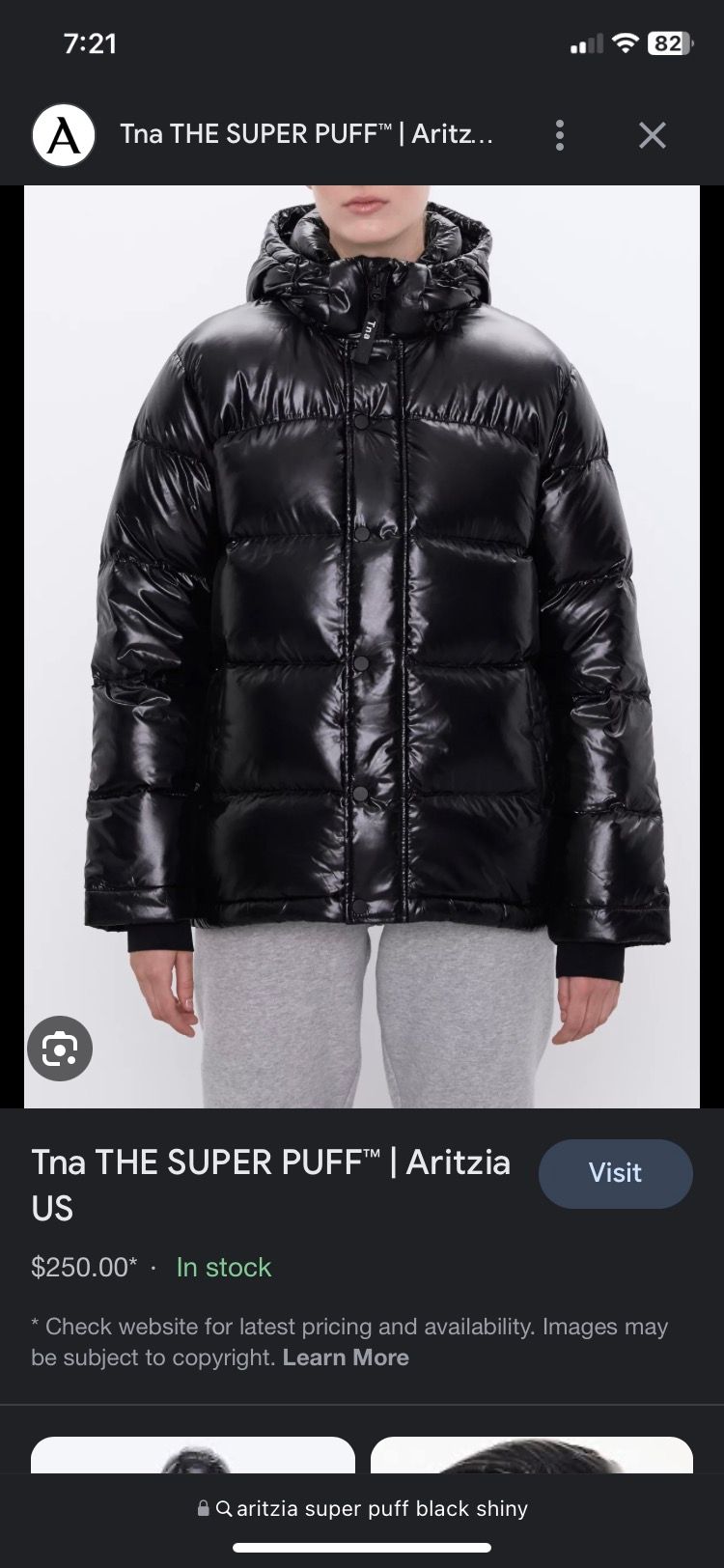The height and width of the screenshot is (1568, 724).
Task: Close the image preview
Action: pos(653,135)
